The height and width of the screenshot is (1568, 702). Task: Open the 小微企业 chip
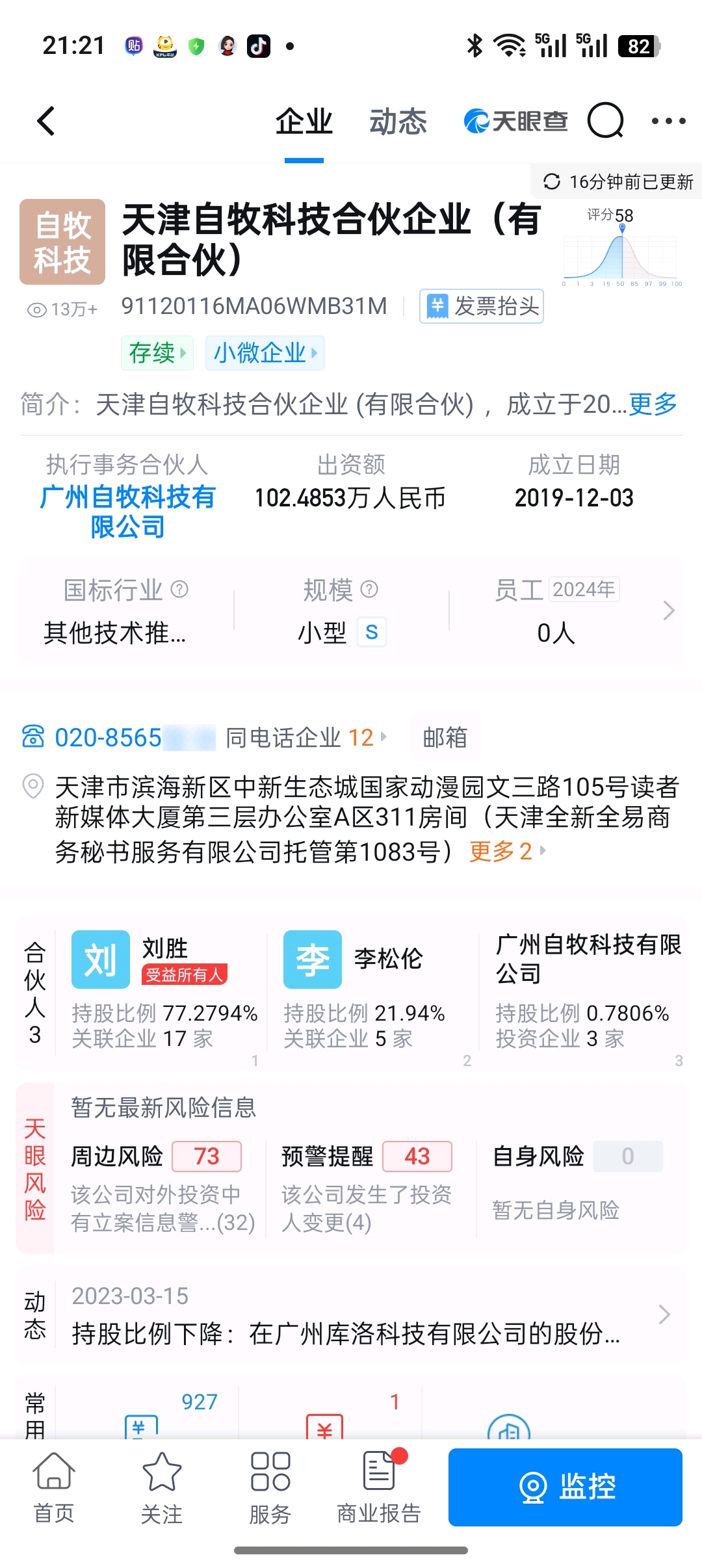[x=265, y=353]
